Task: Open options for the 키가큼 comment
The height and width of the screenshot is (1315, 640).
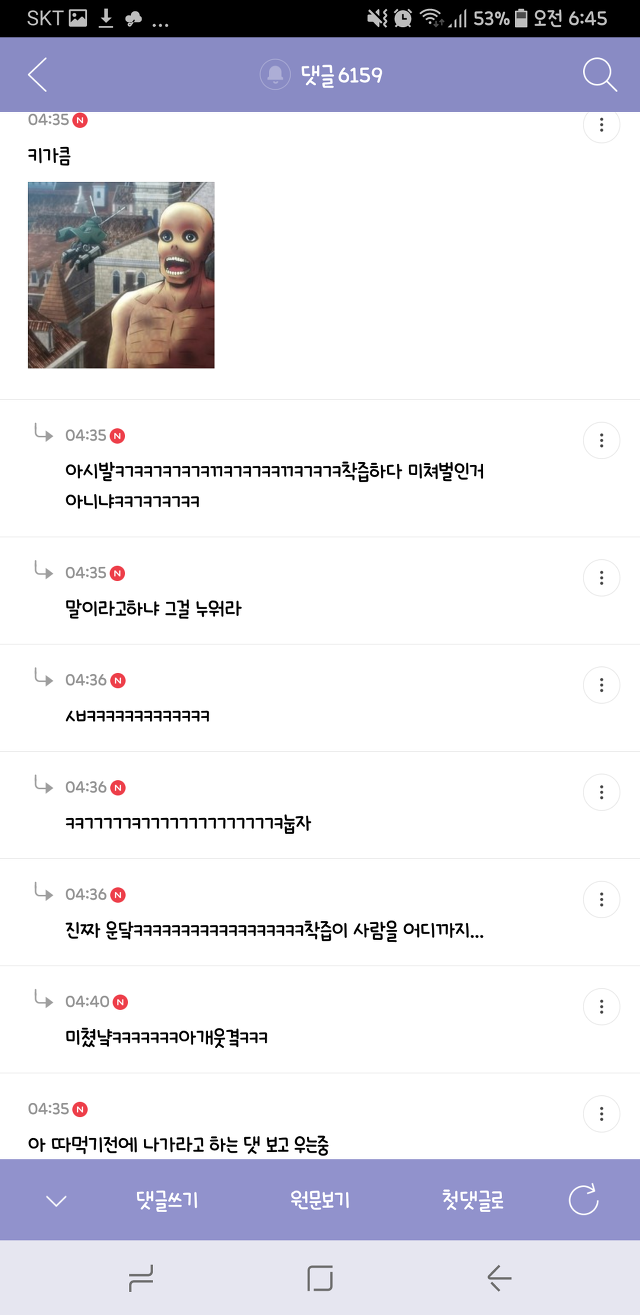Action: [x=601, y=126]
